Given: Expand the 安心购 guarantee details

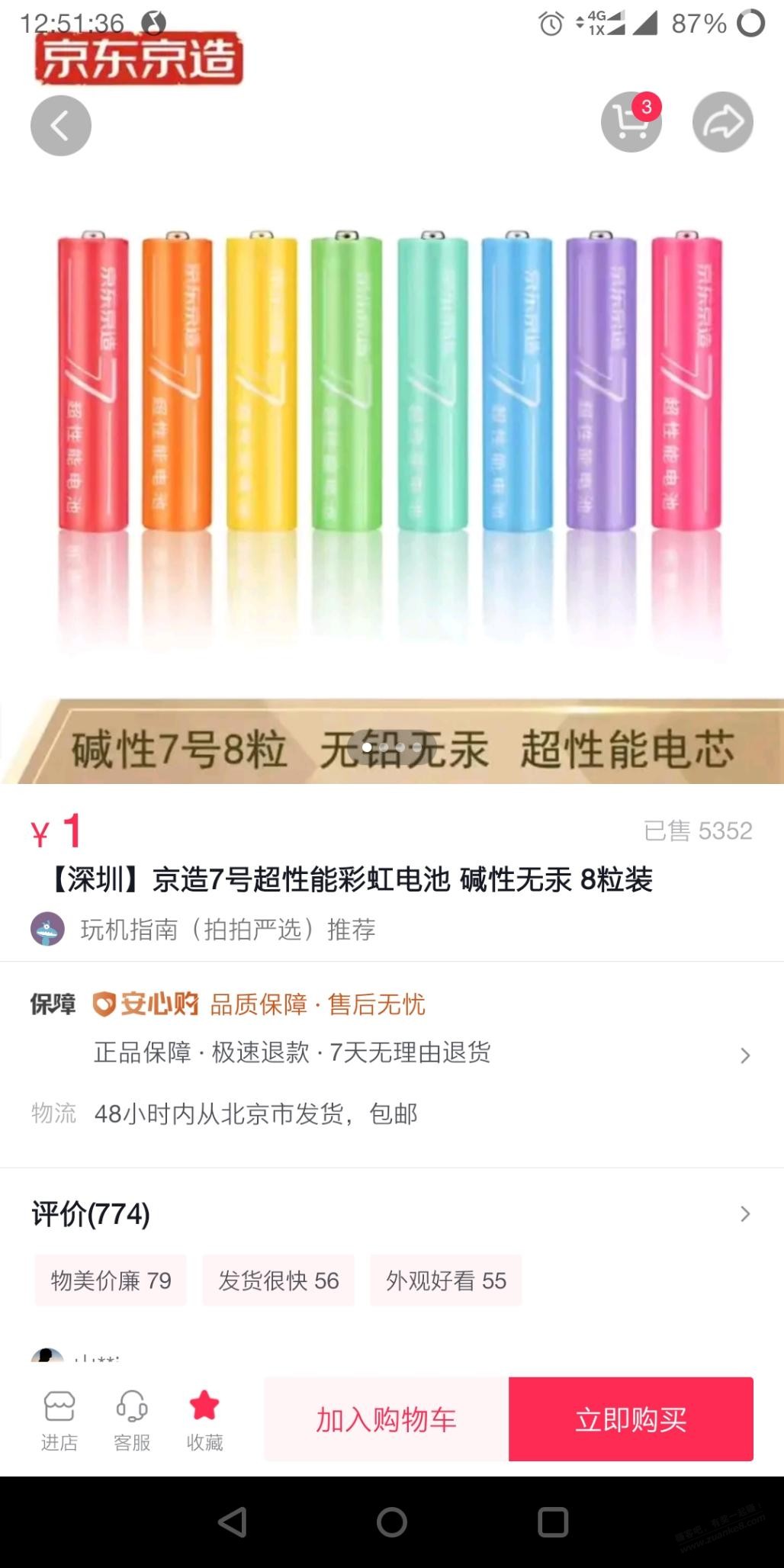Looking at the screenshot, I should tap(744, 1055).
